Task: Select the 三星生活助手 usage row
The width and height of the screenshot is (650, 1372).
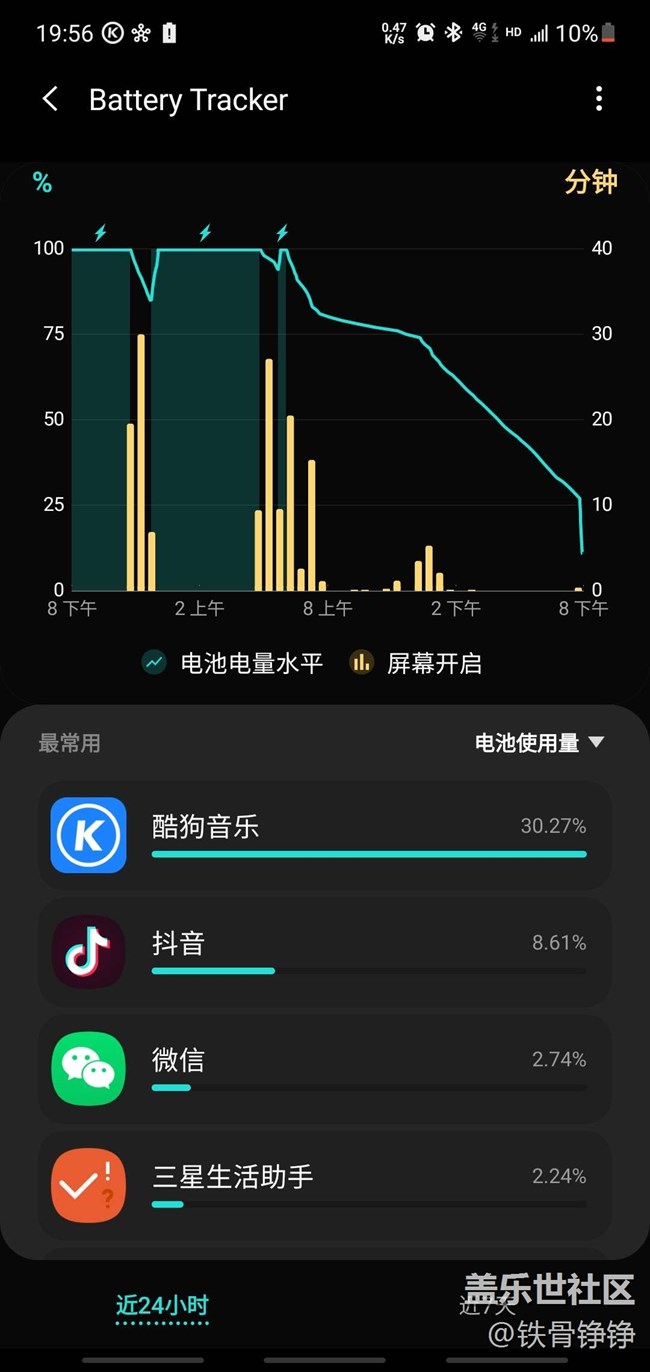Action: coord(324,1185)
